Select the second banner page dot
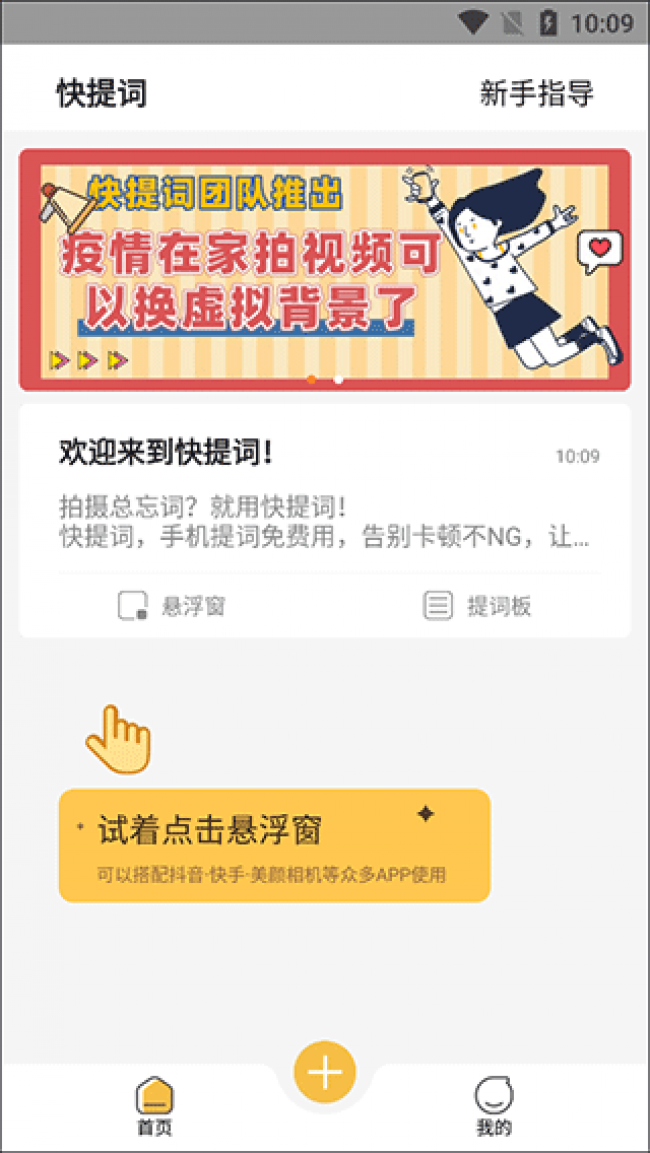Viewport: 650px width, 1153px height. tap(338, 380)
